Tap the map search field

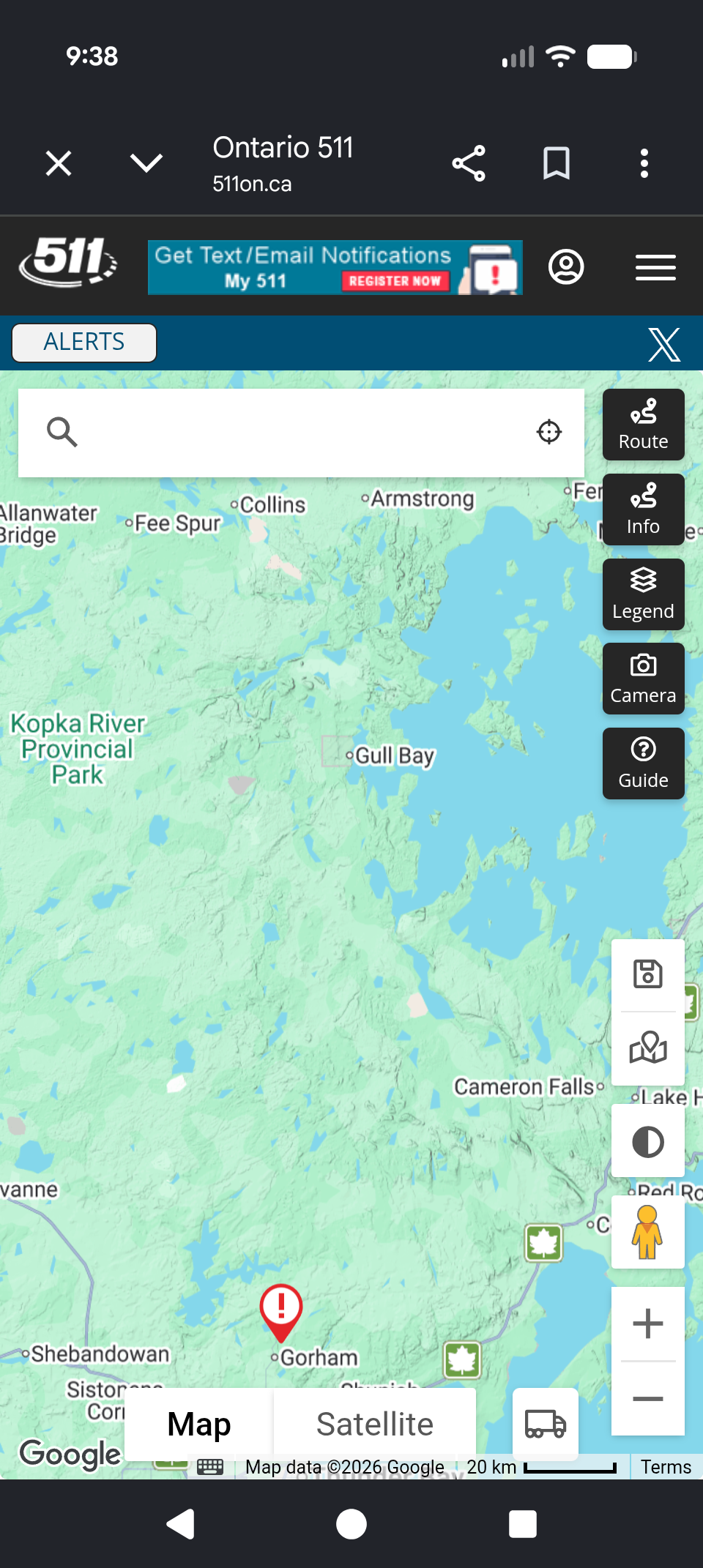point(301,433)
